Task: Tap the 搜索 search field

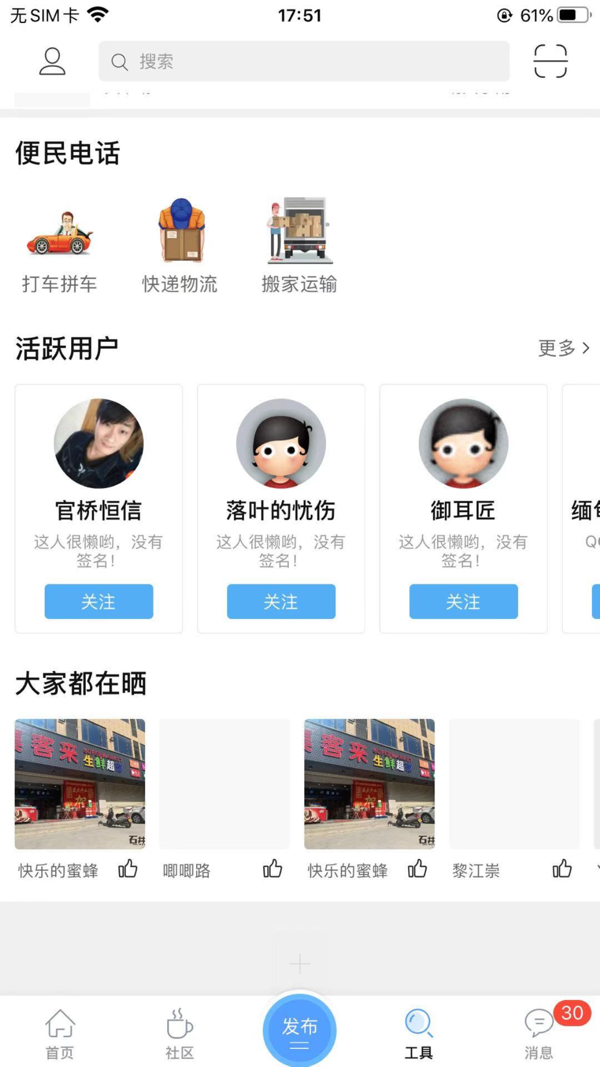Action: pyautogui.click(x=303, y=61)
